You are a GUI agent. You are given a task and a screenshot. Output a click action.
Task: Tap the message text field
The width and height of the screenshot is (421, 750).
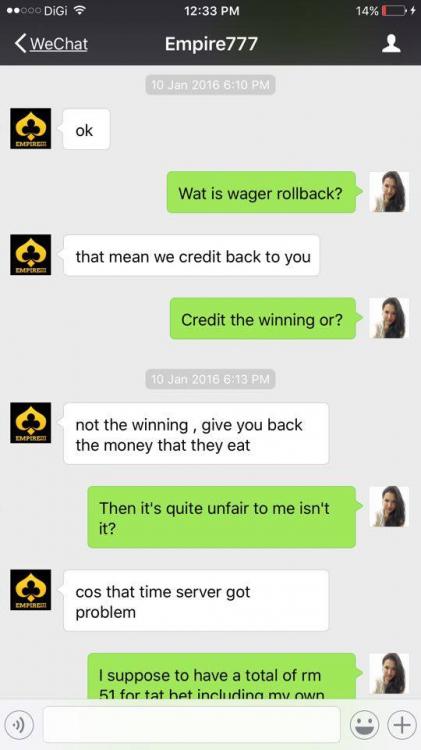192,725
